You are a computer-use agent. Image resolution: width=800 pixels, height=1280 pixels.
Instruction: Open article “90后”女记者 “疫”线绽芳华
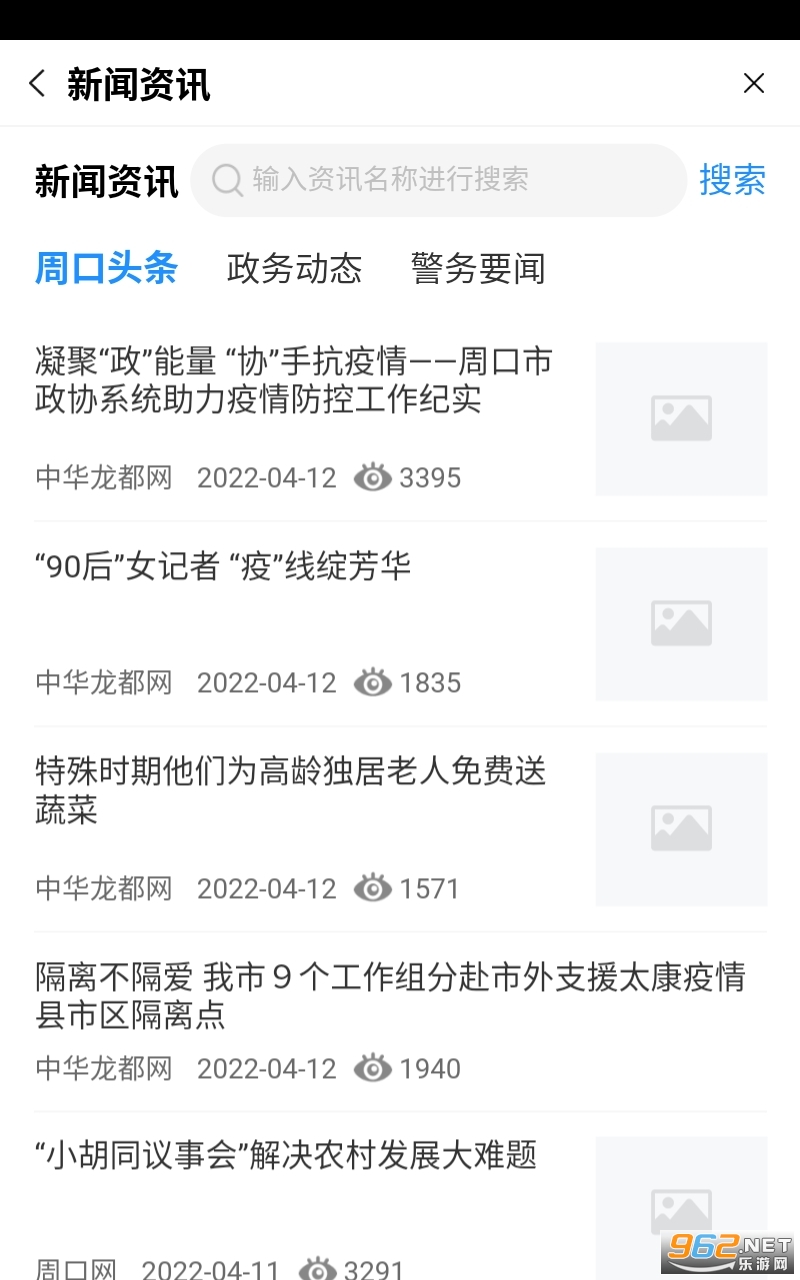click(400, 624)
